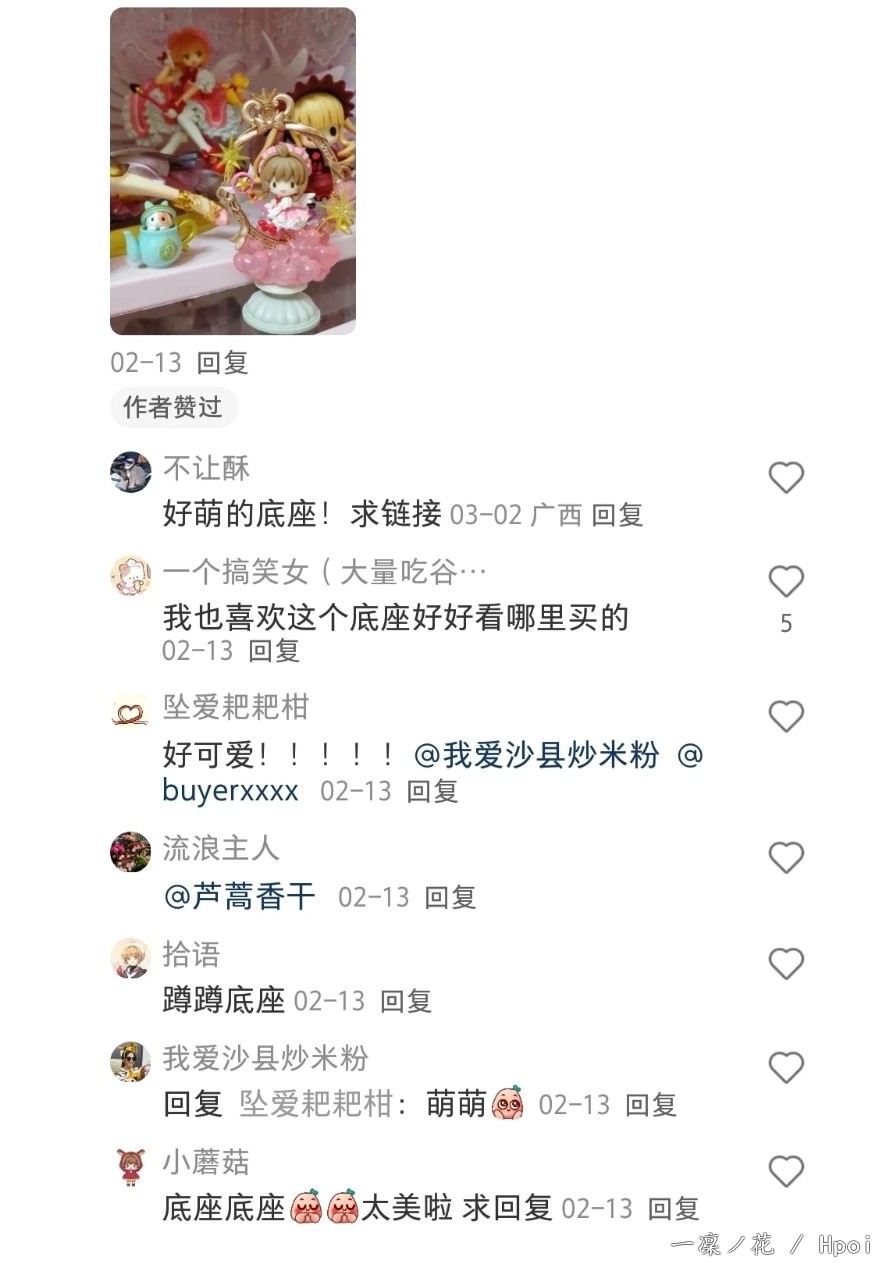Open the figure photo attached to the comment
The height and width of the screenshot is (1272, 888).
(x=232, y=171)
